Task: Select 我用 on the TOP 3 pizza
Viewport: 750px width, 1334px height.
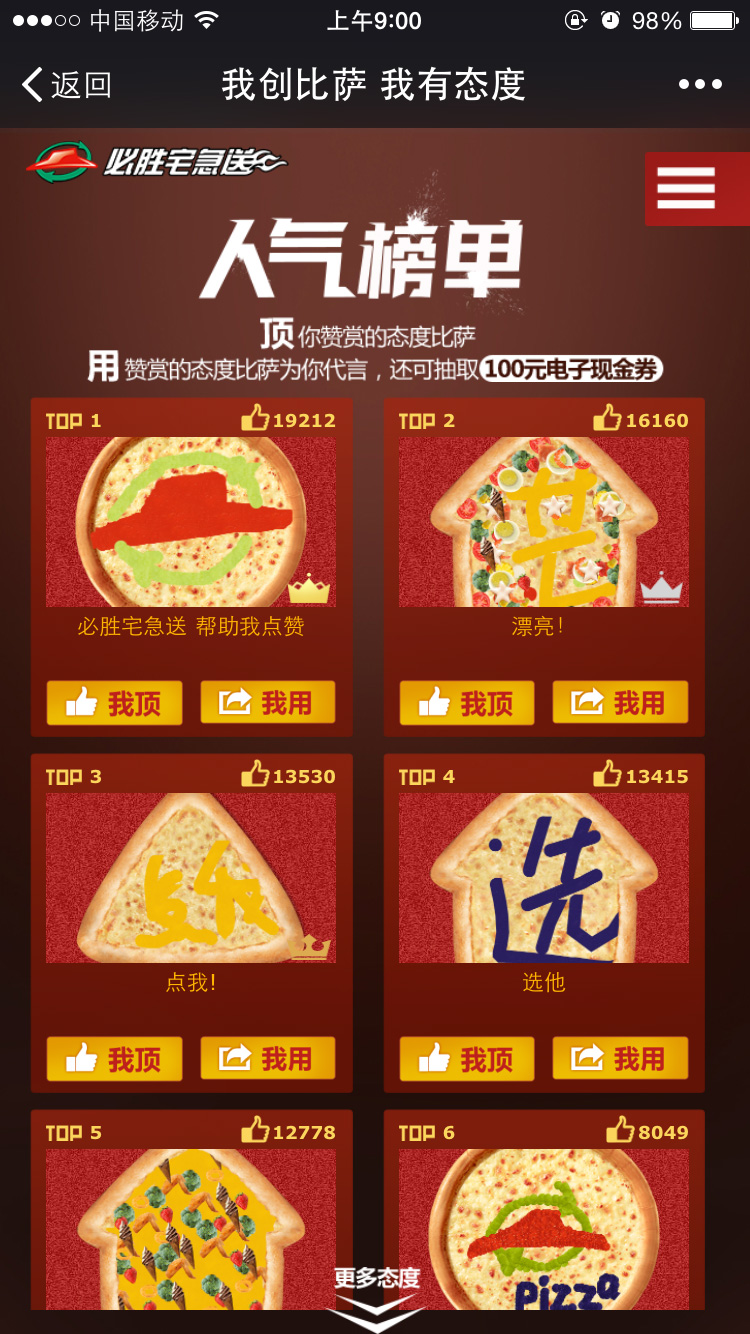Action: [x=268, y=1059]
